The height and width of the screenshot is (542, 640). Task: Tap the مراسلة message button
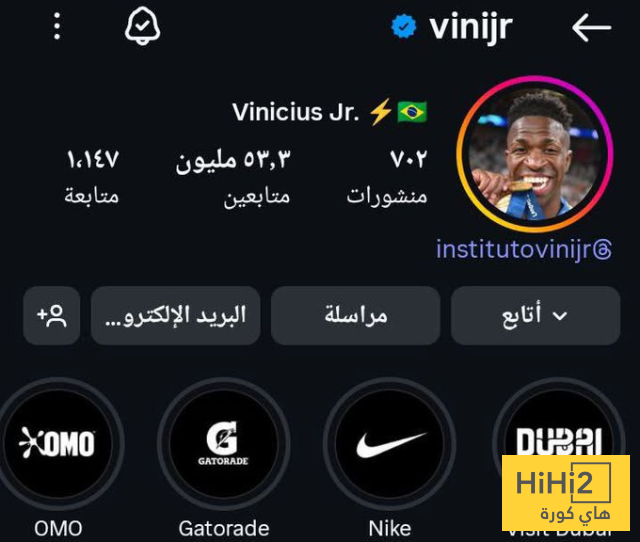(x=355, y=315)
